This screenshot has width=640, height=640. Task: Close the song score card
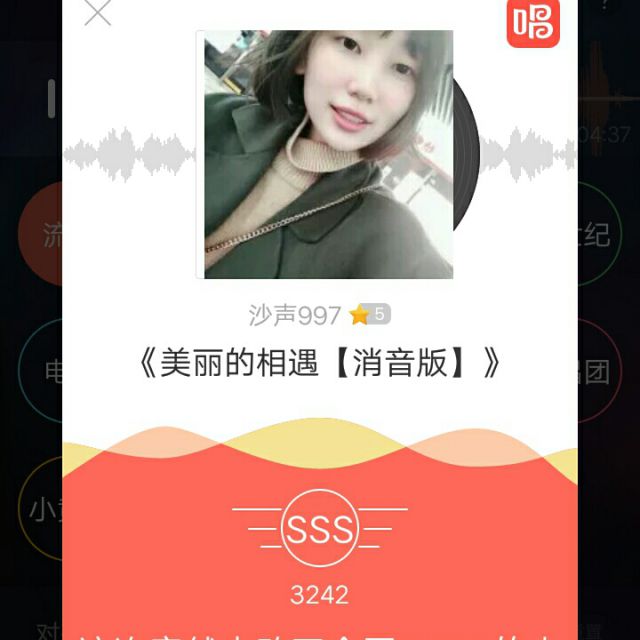[x=98, y=12]
